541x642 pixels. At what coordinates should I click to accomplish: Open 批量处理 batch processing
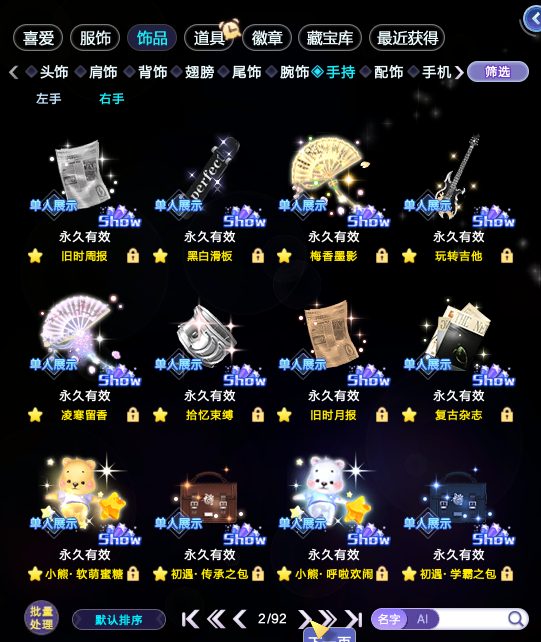[x=41, y=618]
